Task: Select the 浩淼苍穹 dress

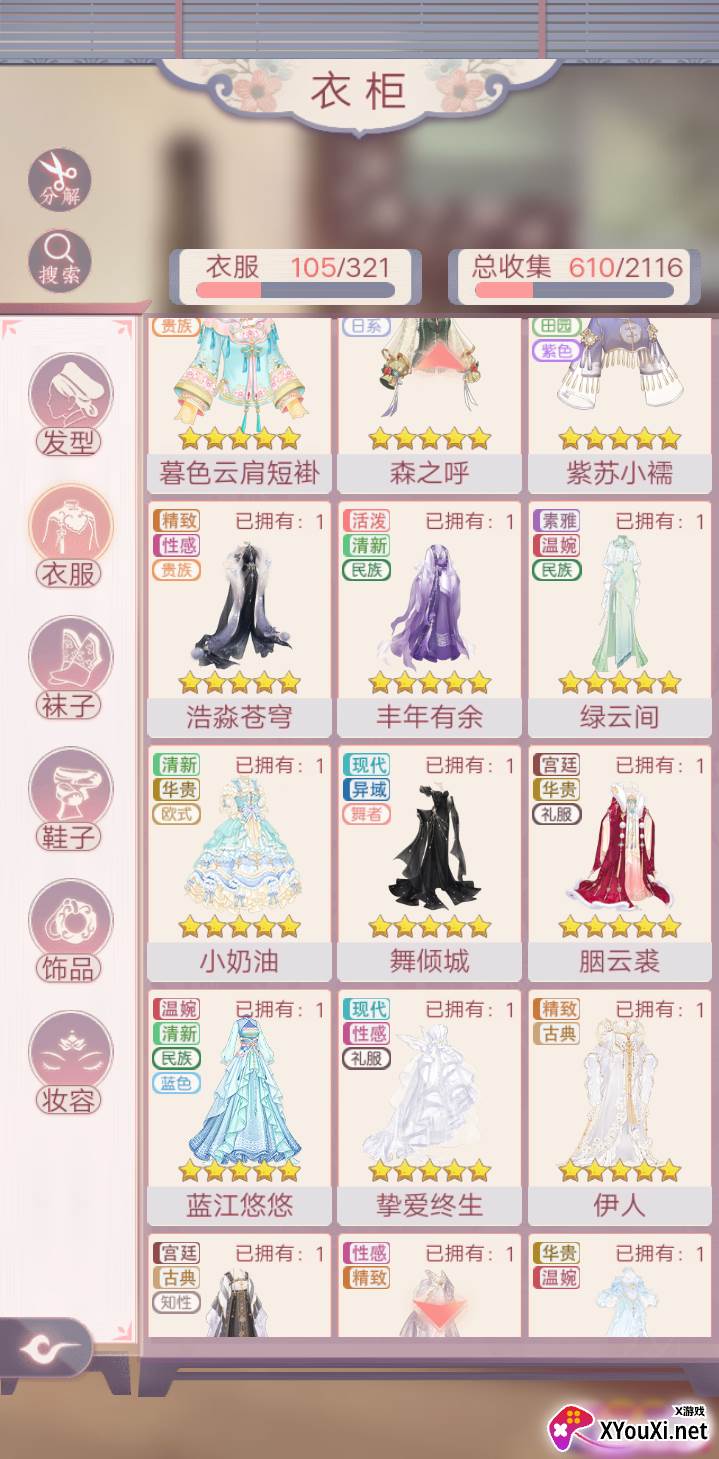Action: (239, 619)
